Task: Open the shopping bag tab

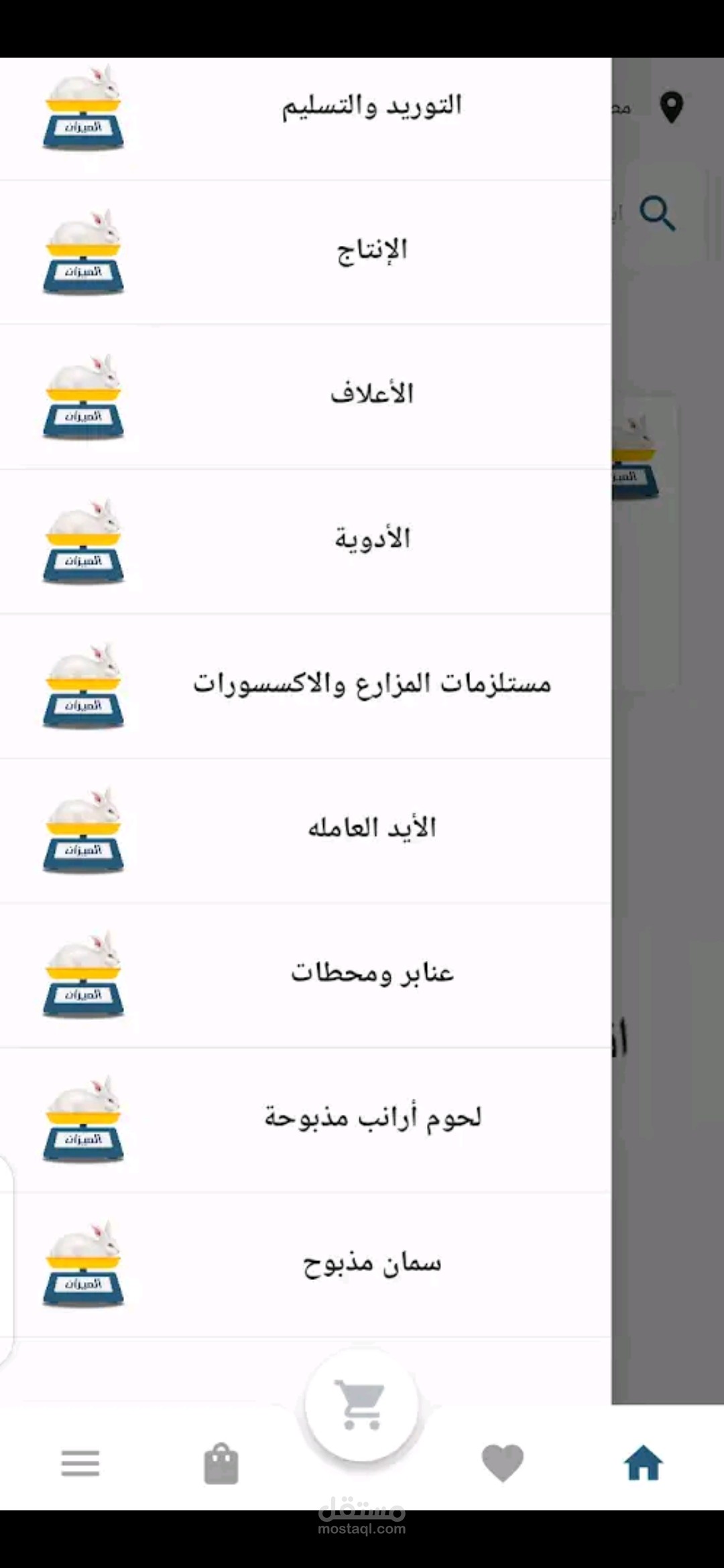Action: (221, 1464)
